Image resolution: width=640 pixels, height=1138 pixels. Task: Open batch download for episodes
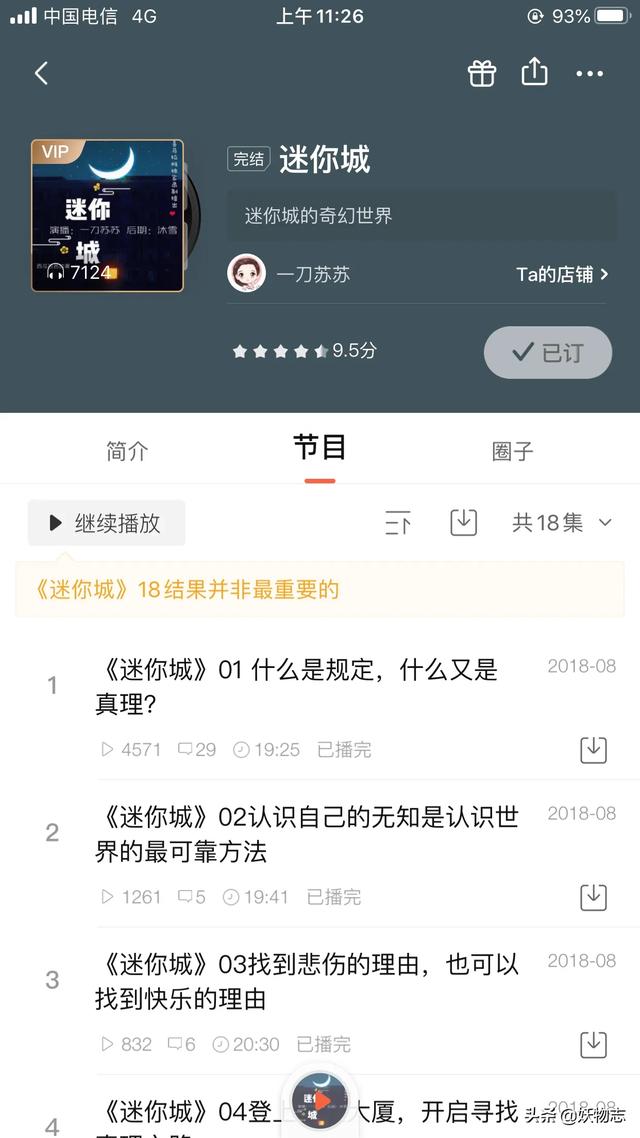(463, 522)
